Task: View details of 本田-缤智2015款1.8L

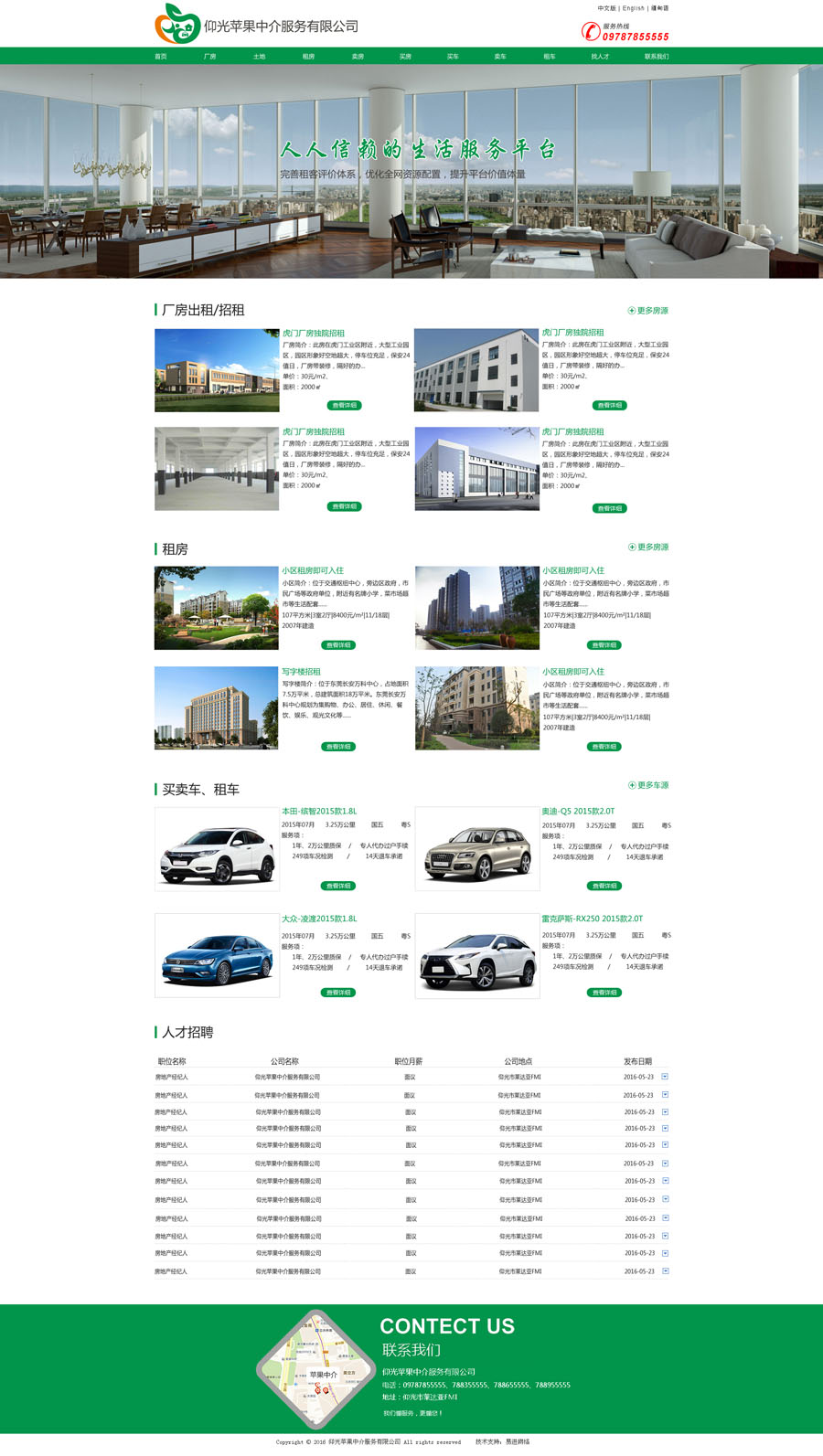Action: (x=338, y=886)
